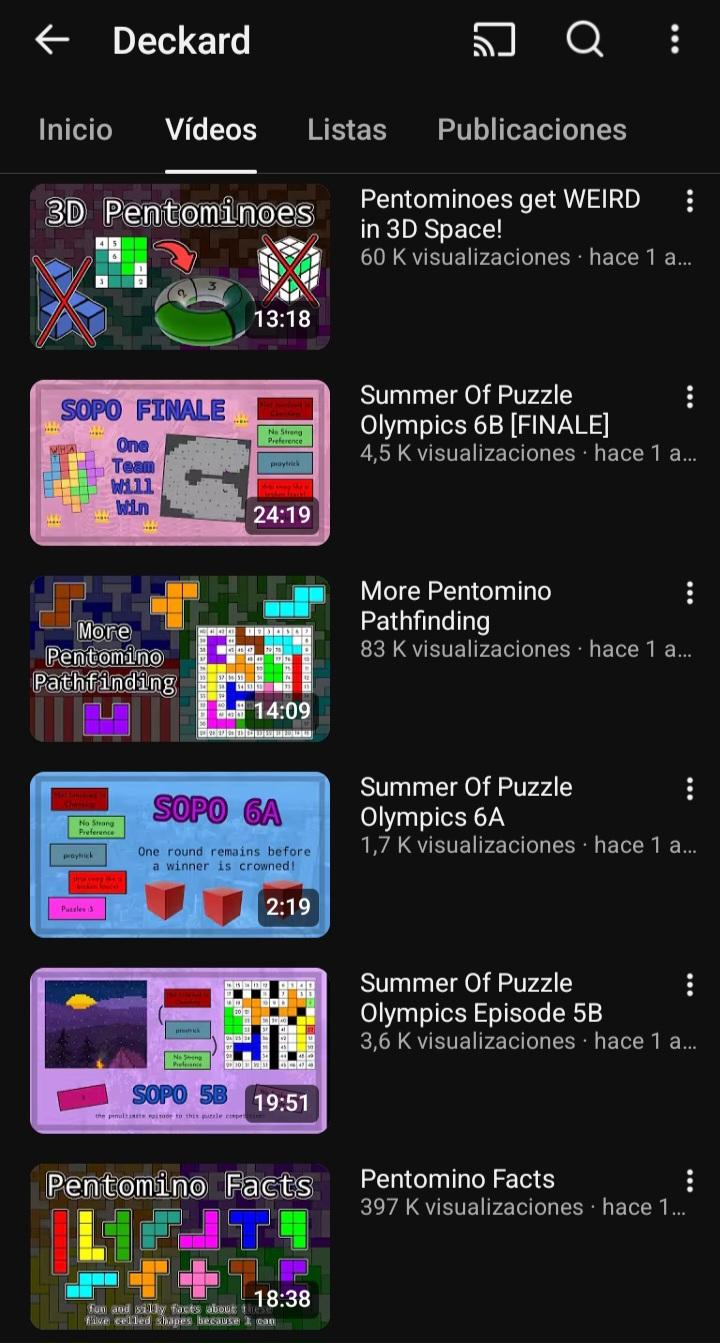Open the channel overflow menu
This screenshot has width=720, height=1343.
click(675, 40)
